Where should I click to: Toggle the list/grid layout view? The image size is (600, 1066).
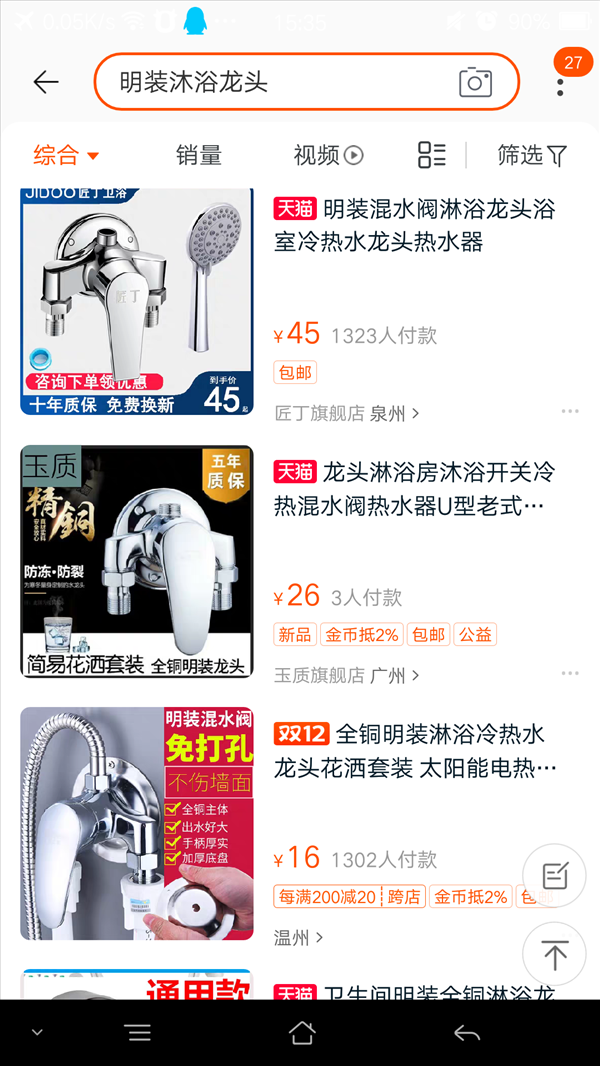coord(431,155)
